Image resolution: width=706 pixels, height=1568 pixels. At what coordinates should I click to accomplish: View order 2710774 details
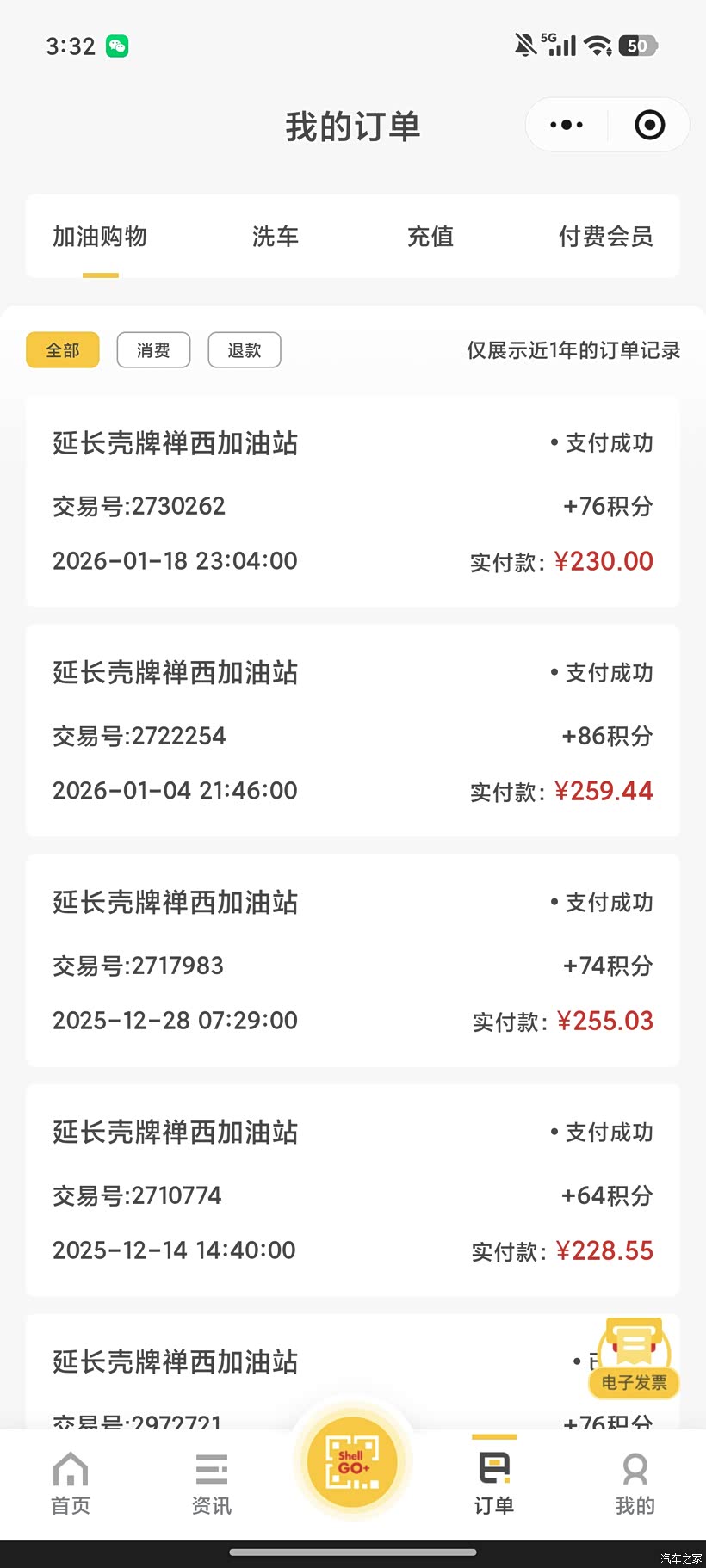(353, 1191)
